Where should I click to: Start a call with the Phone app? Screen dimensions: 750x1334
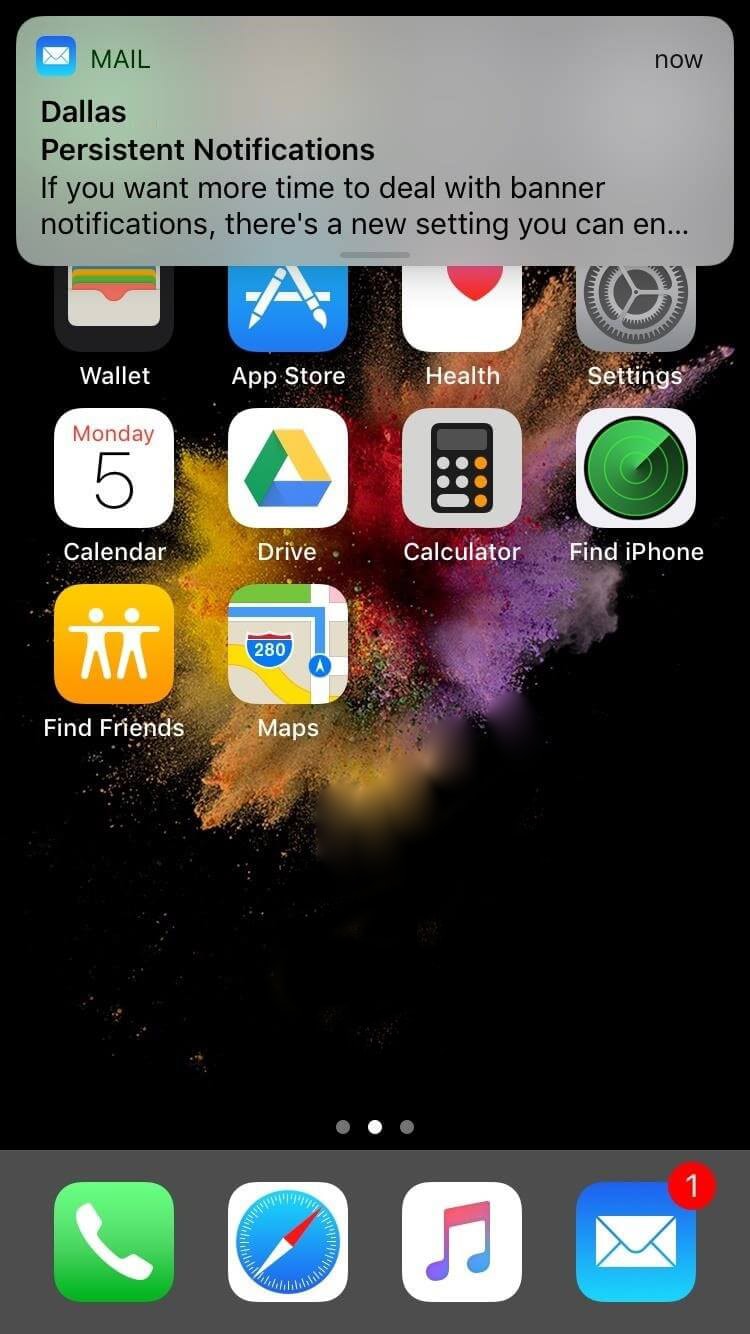coord(114,1242)
